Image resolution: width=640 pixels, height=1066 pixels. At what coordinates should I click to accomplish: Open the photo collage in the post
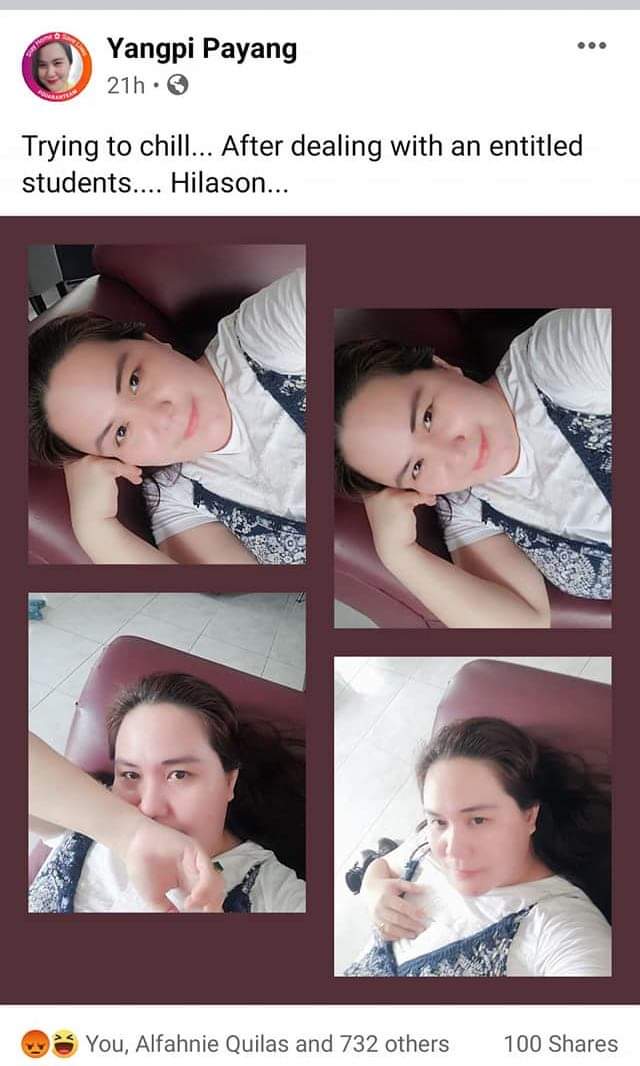(320, 610)
